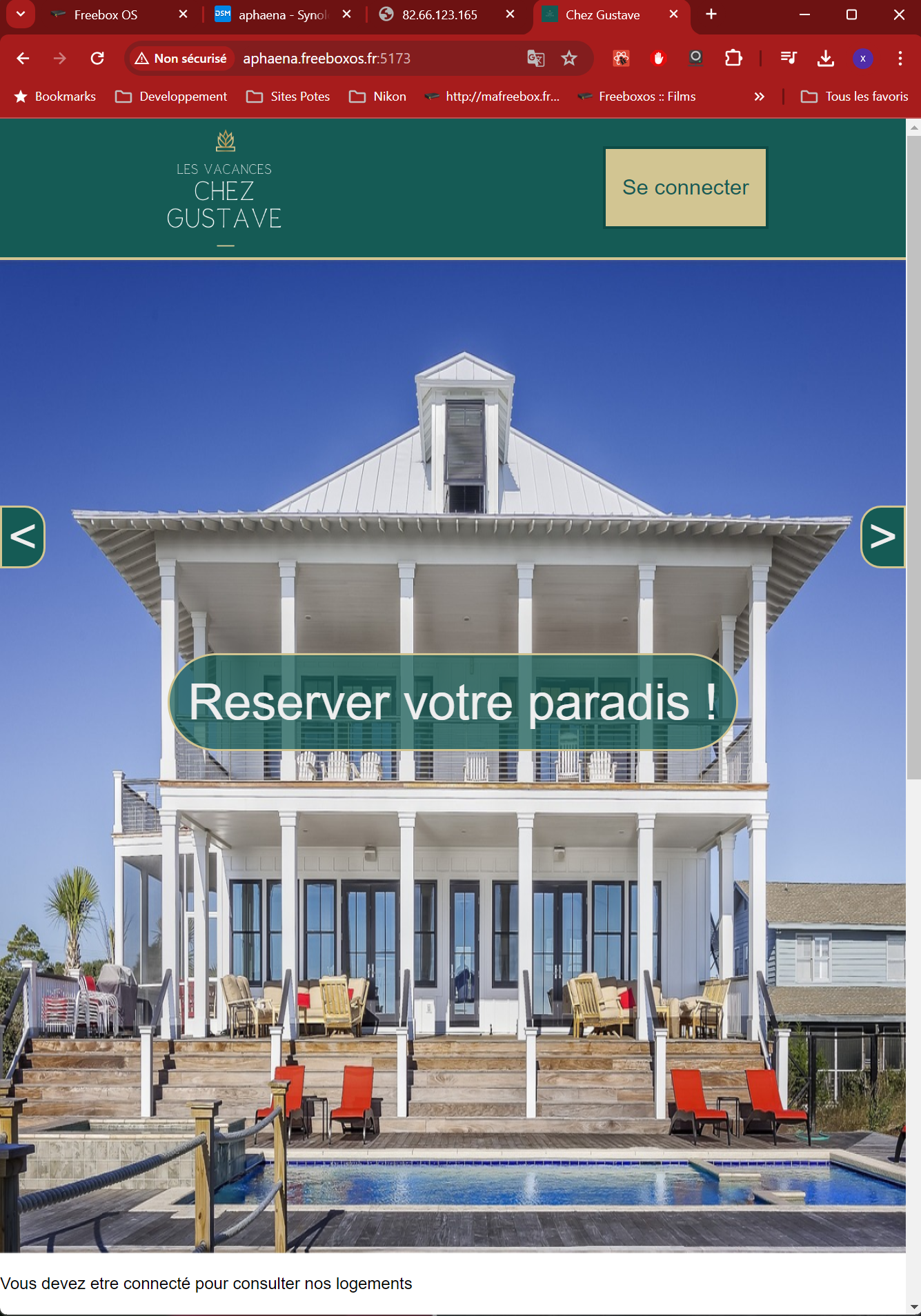The width and height of the screenshot is (921, 1316).
Task: Bookmark this page with the star
Action: click(x=568, y=59)
